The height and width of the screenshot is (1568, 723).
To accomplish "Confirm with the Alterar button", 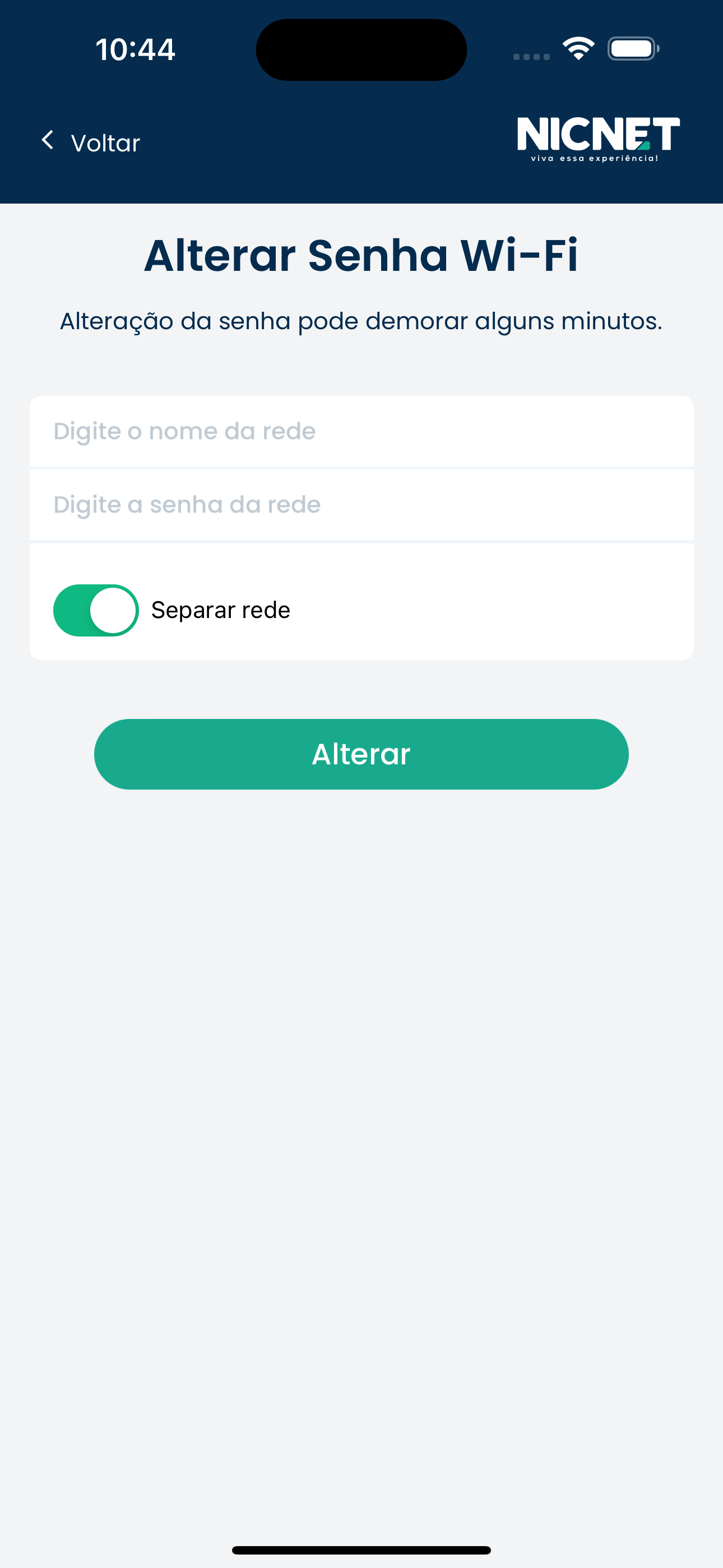I will click(361, 754).
